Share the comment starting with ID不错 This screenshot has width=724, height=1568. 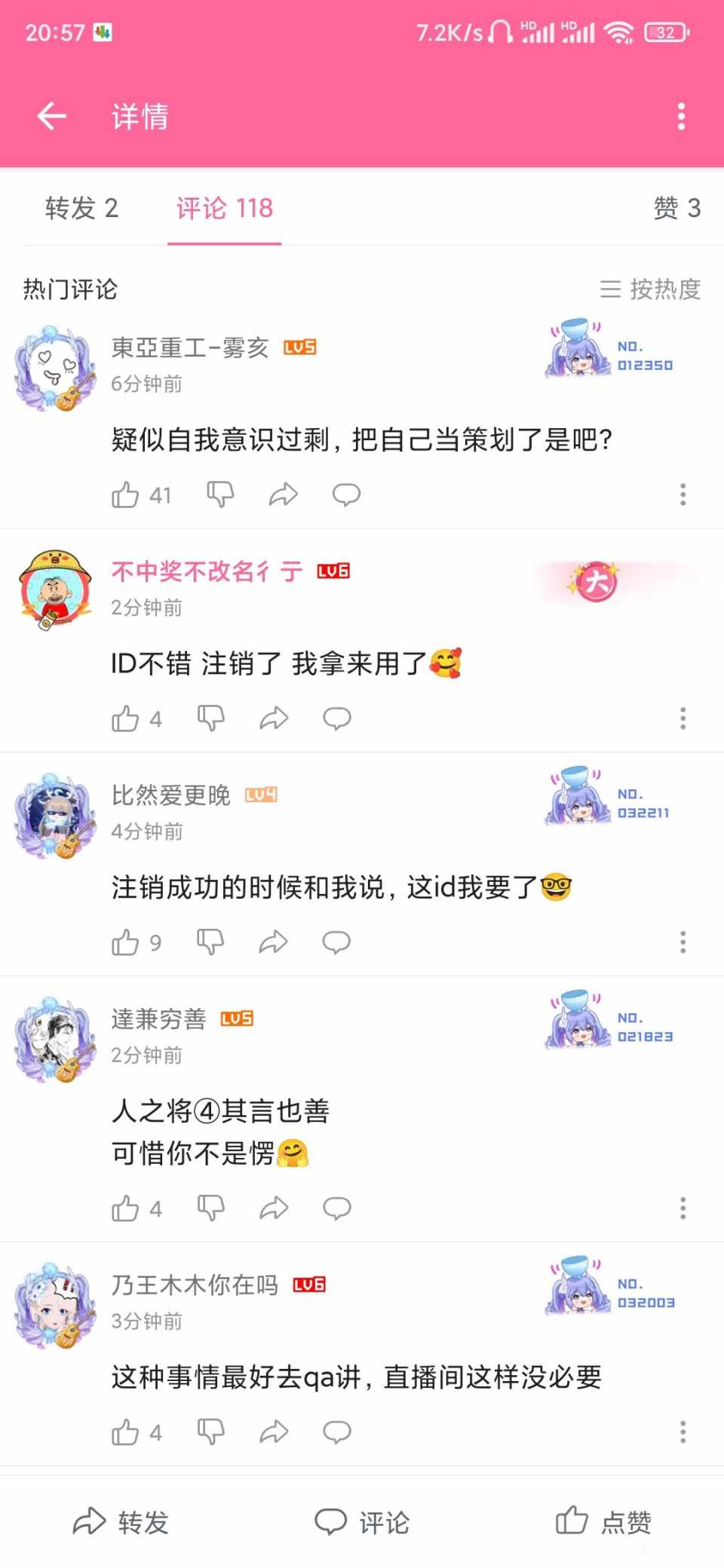[x=274, y=718]
